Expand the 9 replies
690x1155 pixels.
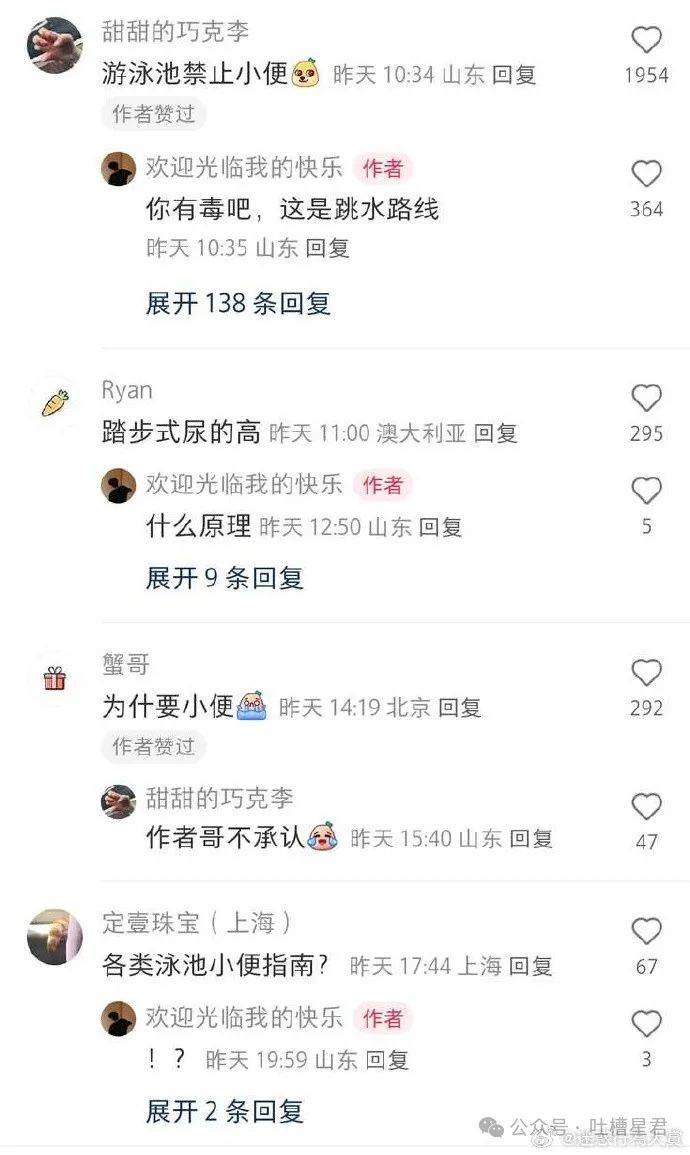pyautogui.click(x=225, y=578)
